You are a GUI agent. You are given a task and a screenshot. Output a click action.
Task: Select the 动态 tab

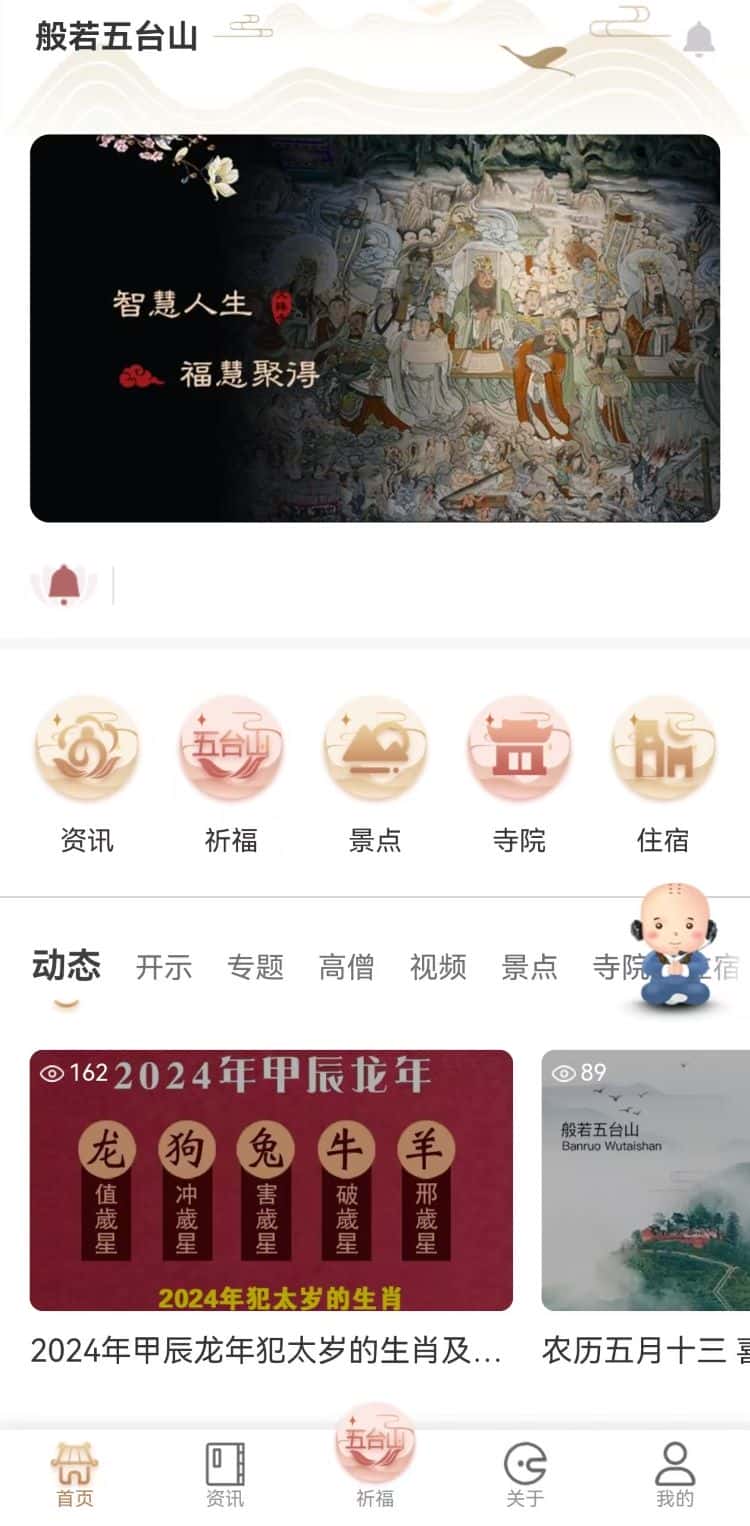[x=67, y=966]
